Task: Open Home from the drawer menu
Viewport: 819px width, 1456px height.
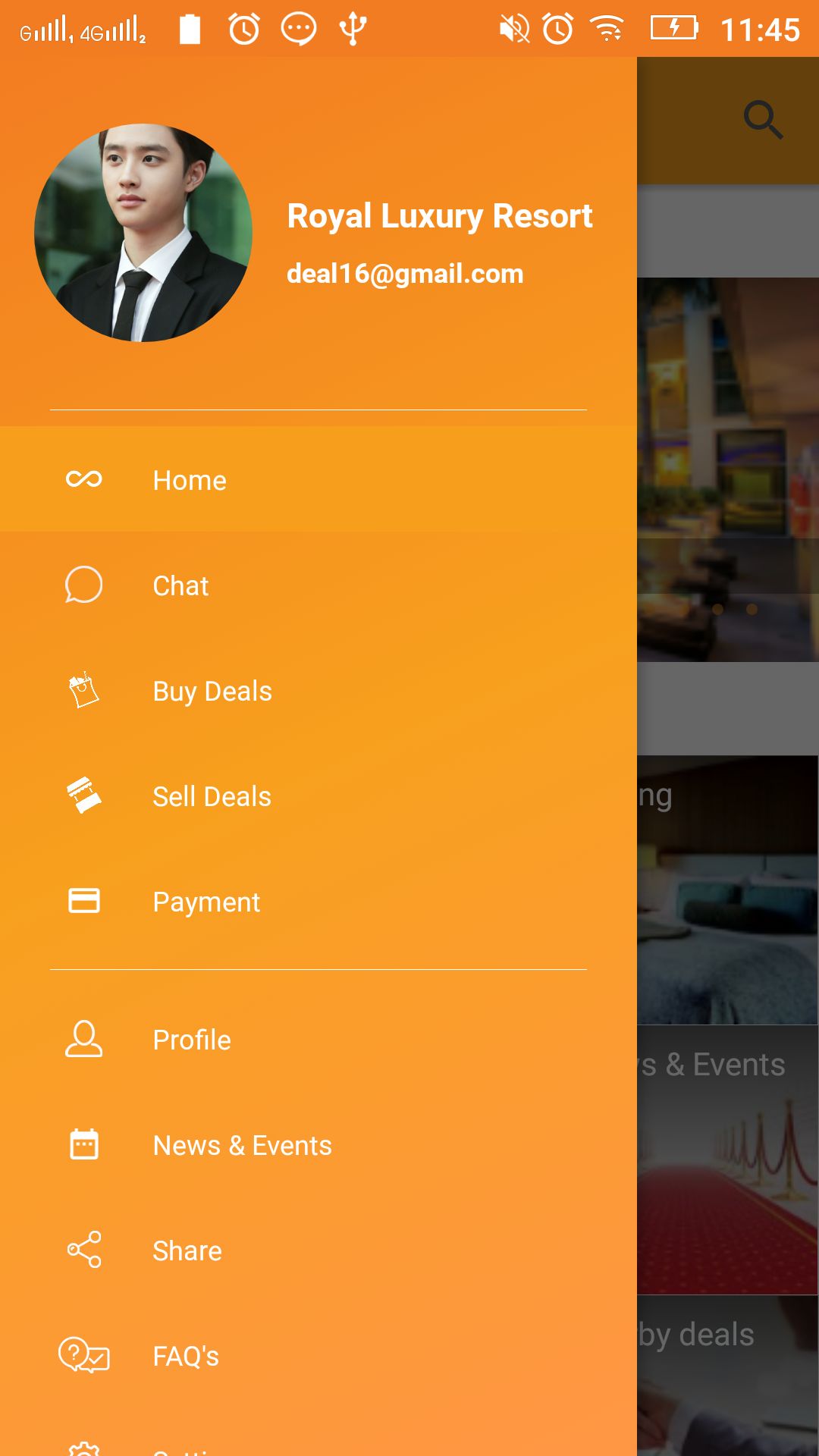Action: point(190,480)
